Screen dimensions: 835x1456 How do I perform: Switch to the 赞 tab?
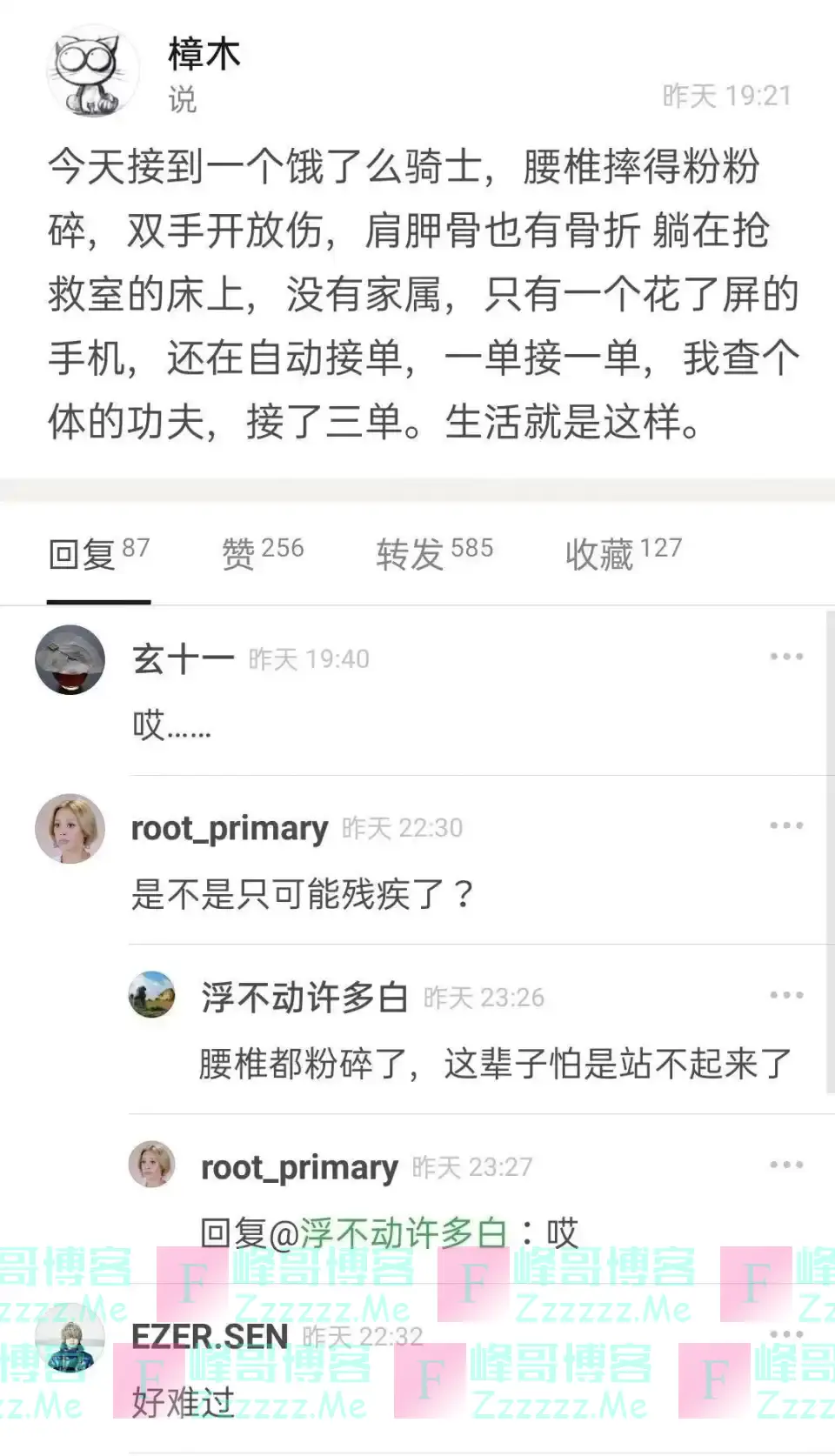coord(263,551)
